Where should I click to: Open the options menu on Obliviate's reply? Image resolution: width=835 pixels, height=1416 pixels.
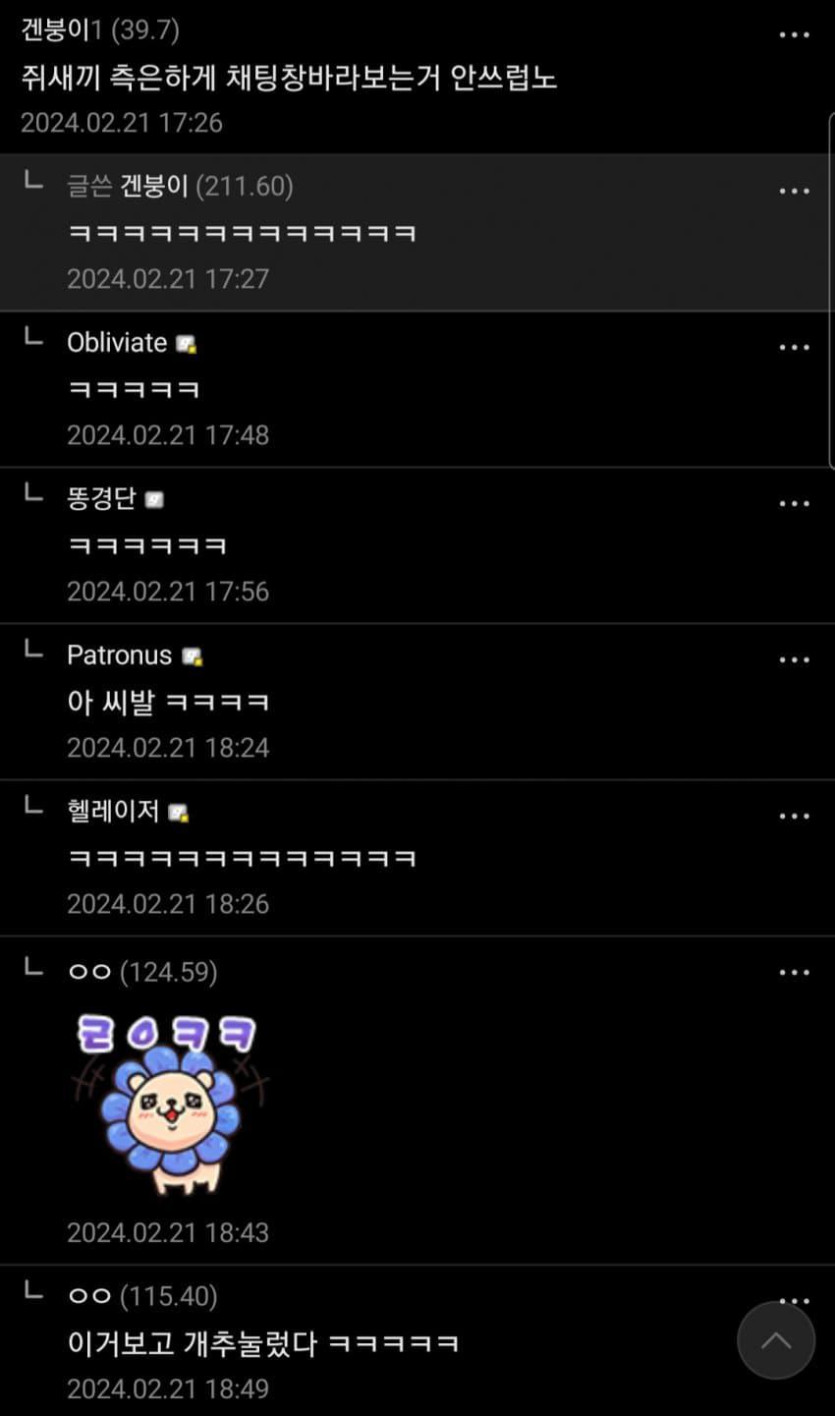[794, 347]
